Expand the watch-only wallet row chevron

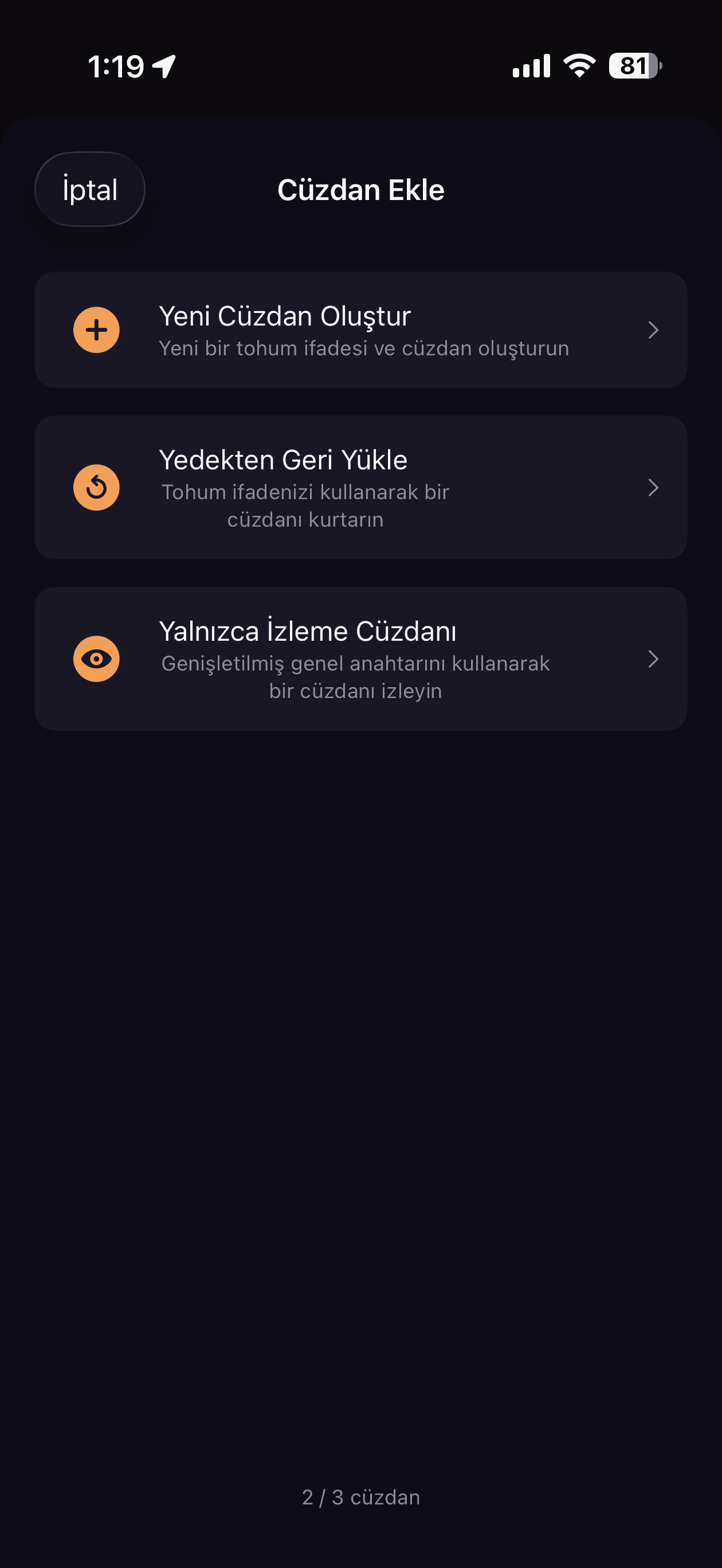tap(653, 658)
